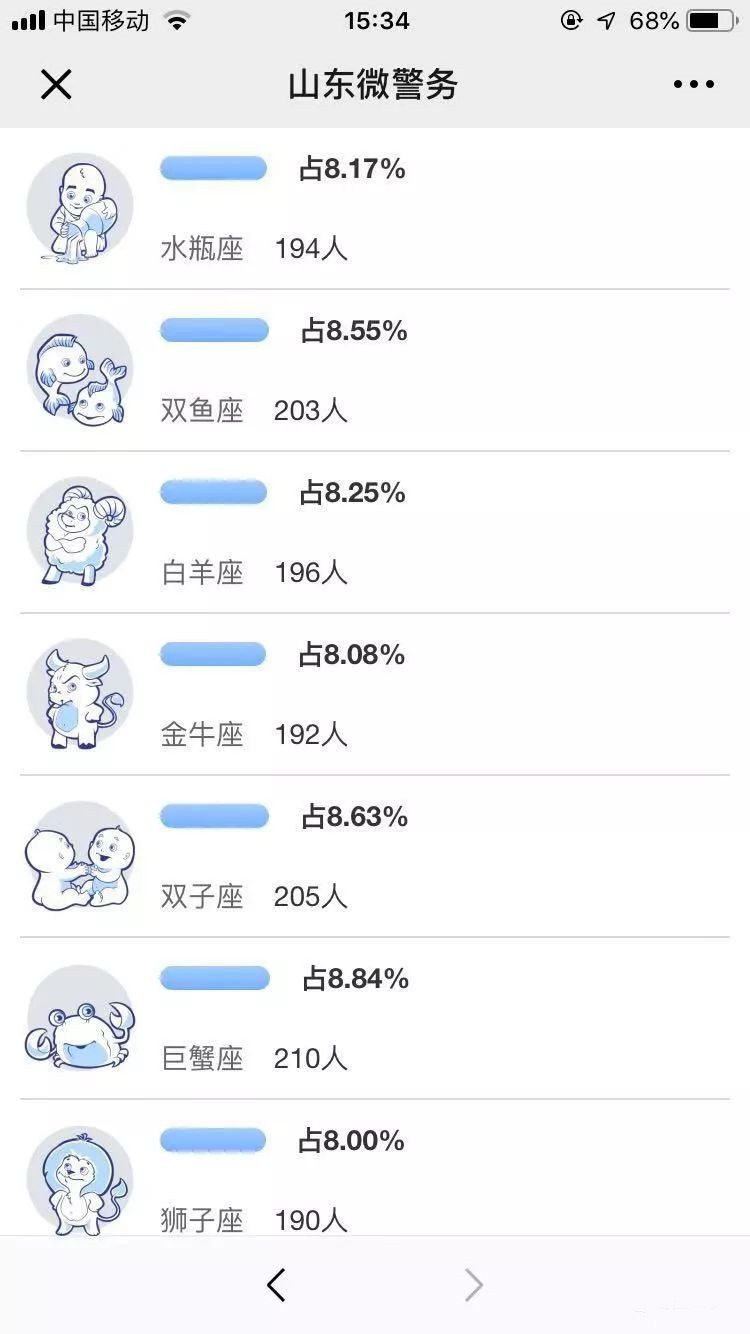Select the Aquarius (水瓶座) zodiac icon
The image size is (750, 1334).
point(80,205)
